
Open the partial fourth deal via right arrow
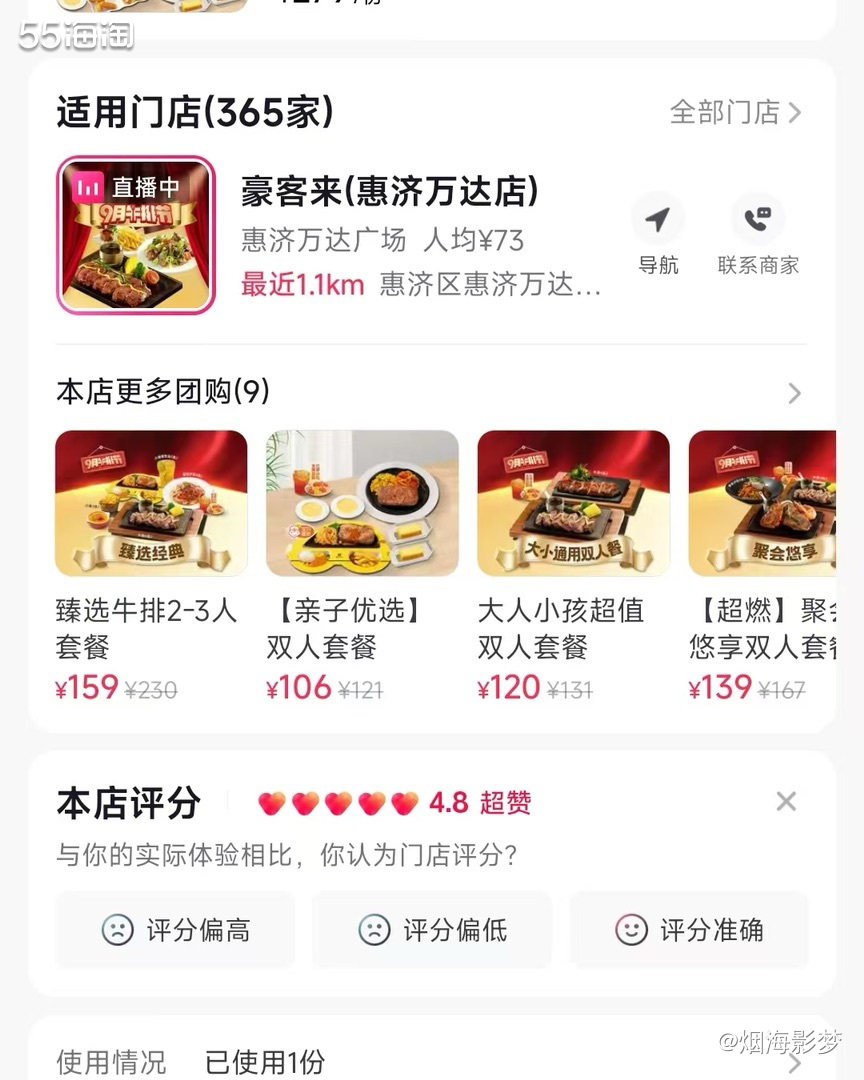[793, 394]
